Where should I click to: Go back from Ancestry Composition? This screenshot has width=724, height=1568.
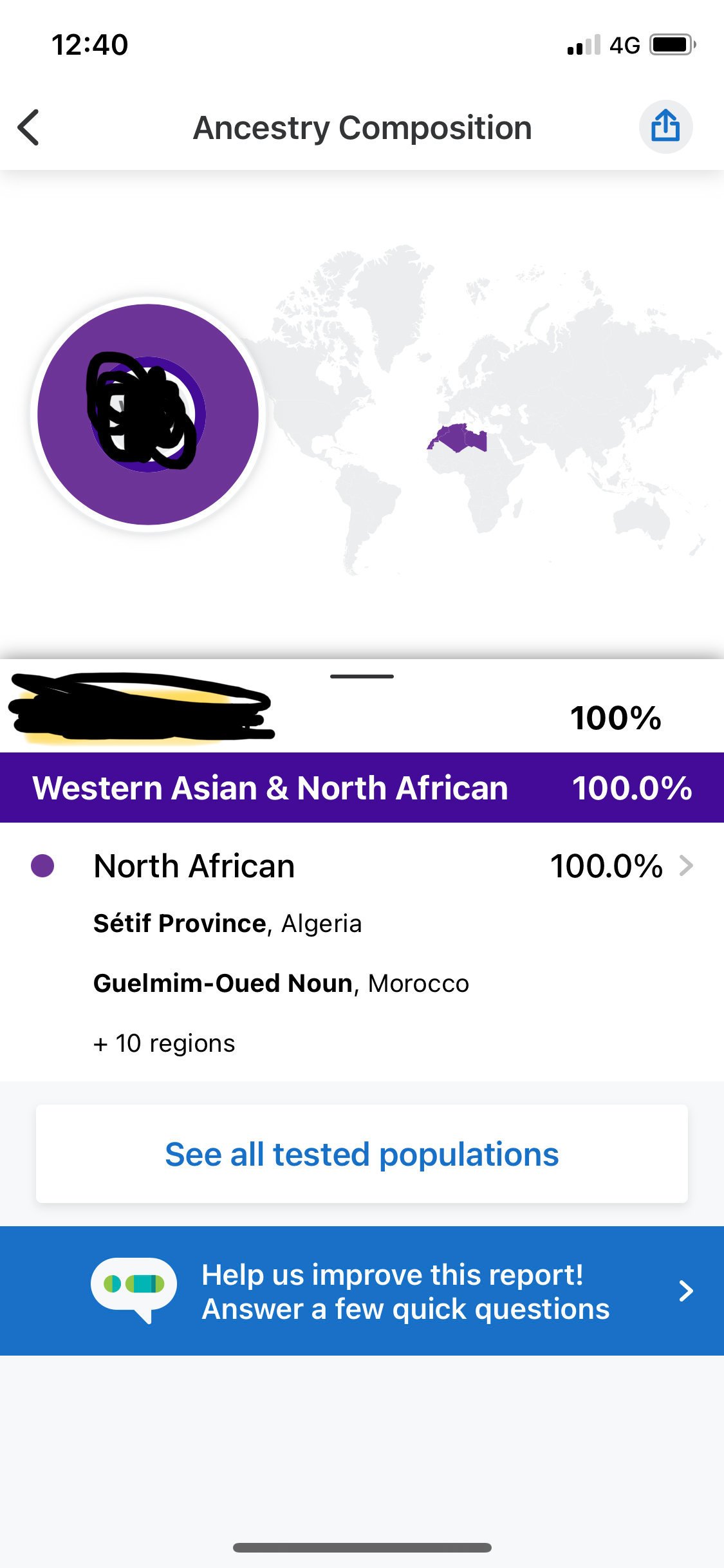pos(29,127)
